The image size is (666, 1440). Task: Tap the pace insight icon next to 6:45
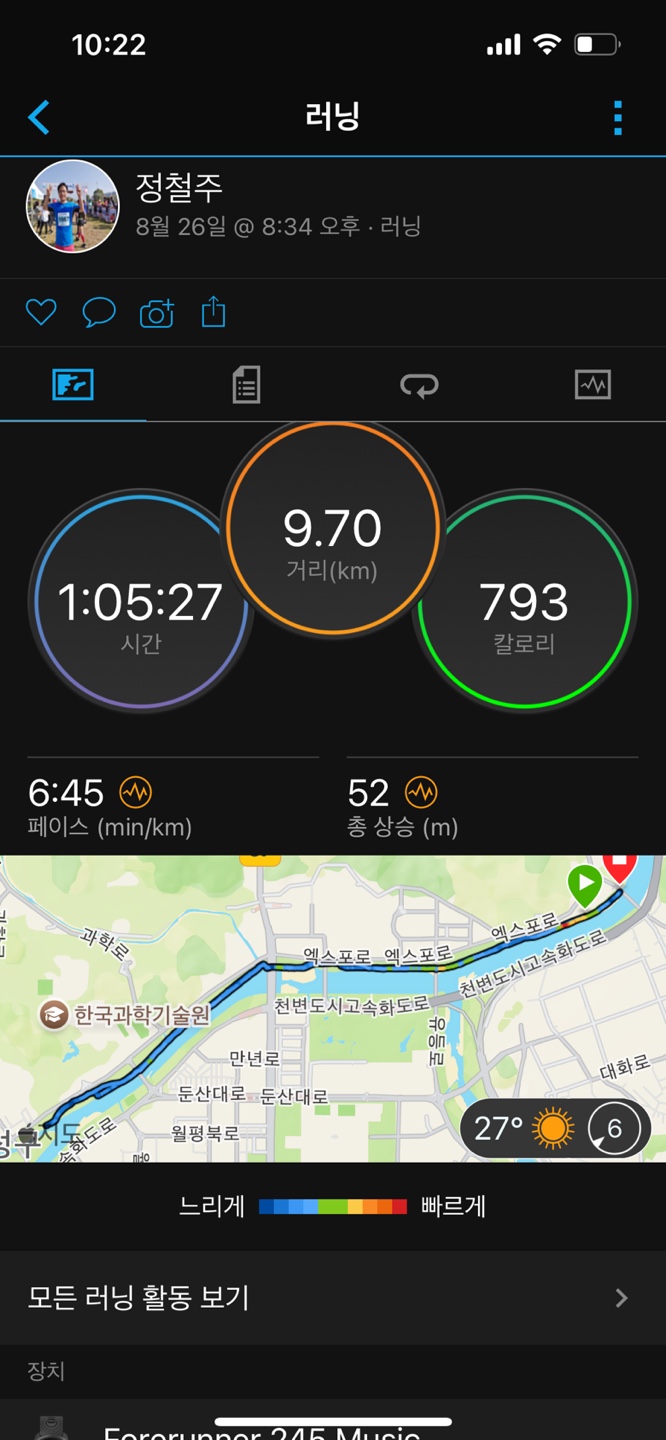136,793
